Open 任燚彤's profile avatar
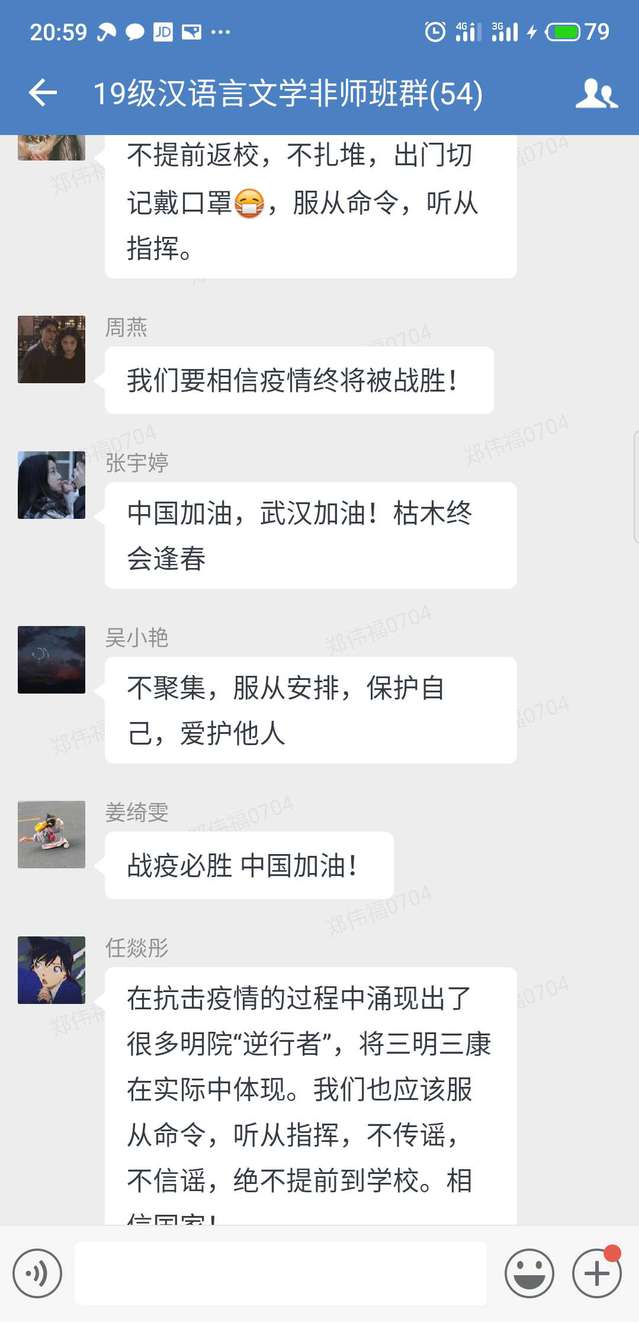Image resolution: width=639 pixels, height=1322 pixels. (x=52, y=970)
